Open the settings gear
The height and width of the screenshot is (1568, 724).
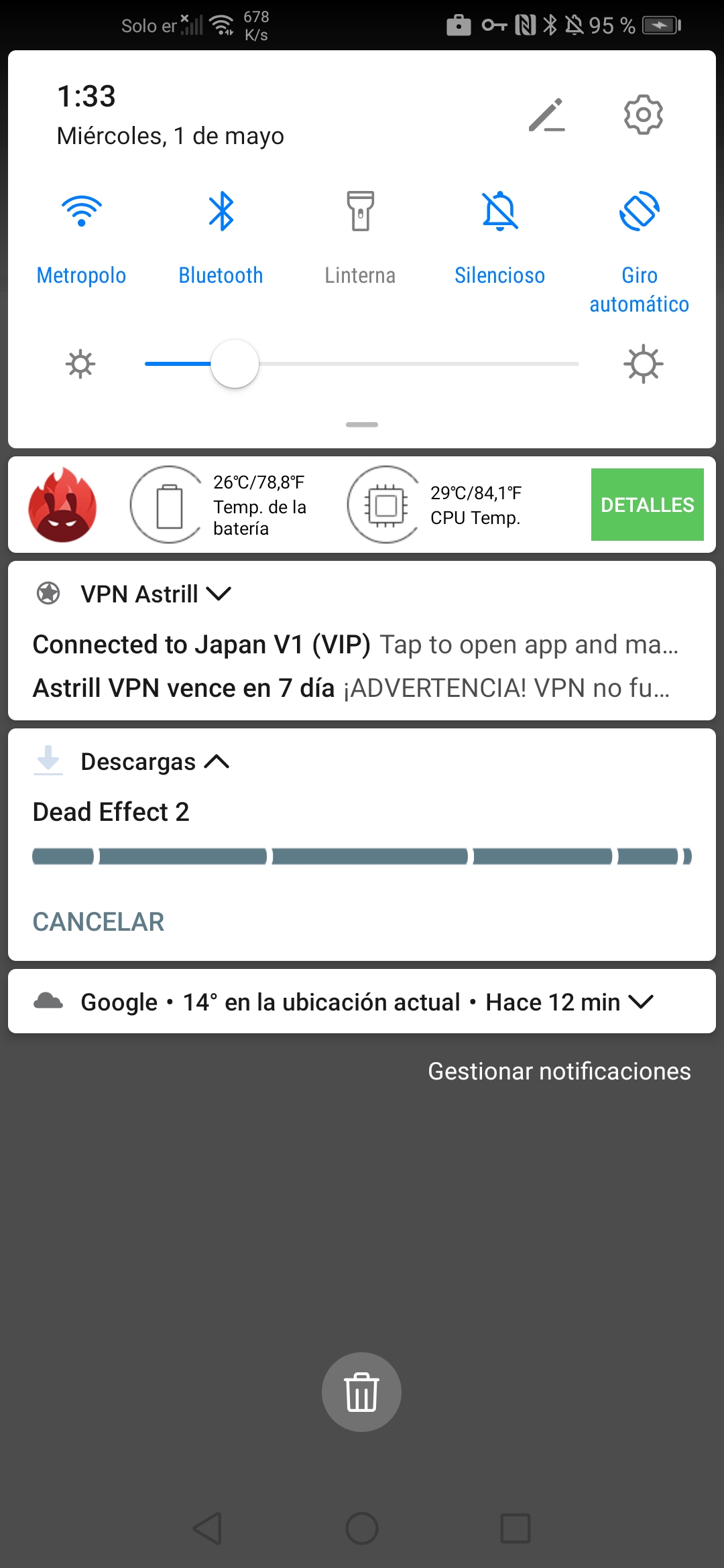[643, 115]
